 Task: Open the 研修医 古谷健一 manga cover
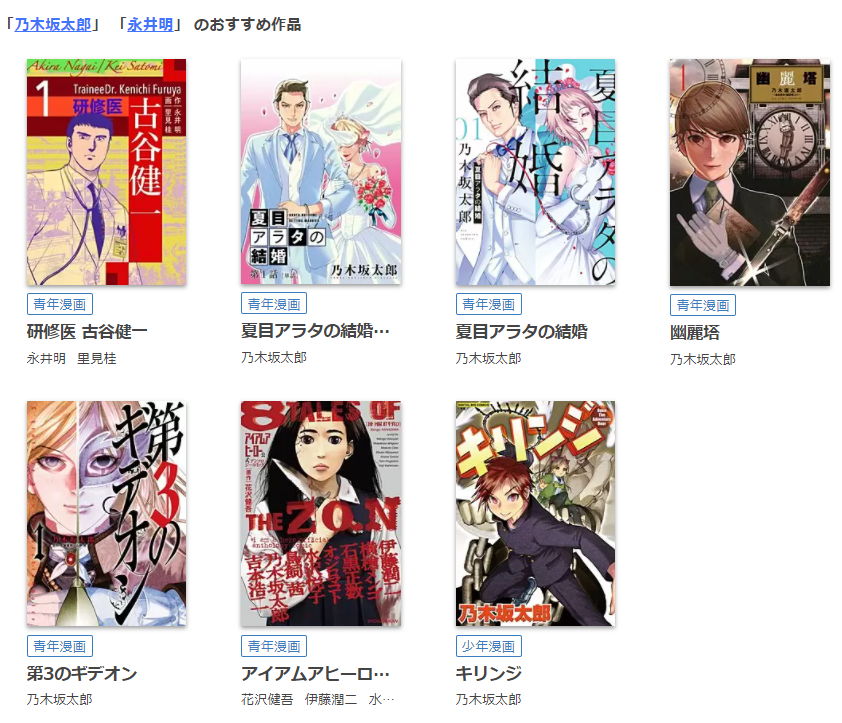point(106,172)
